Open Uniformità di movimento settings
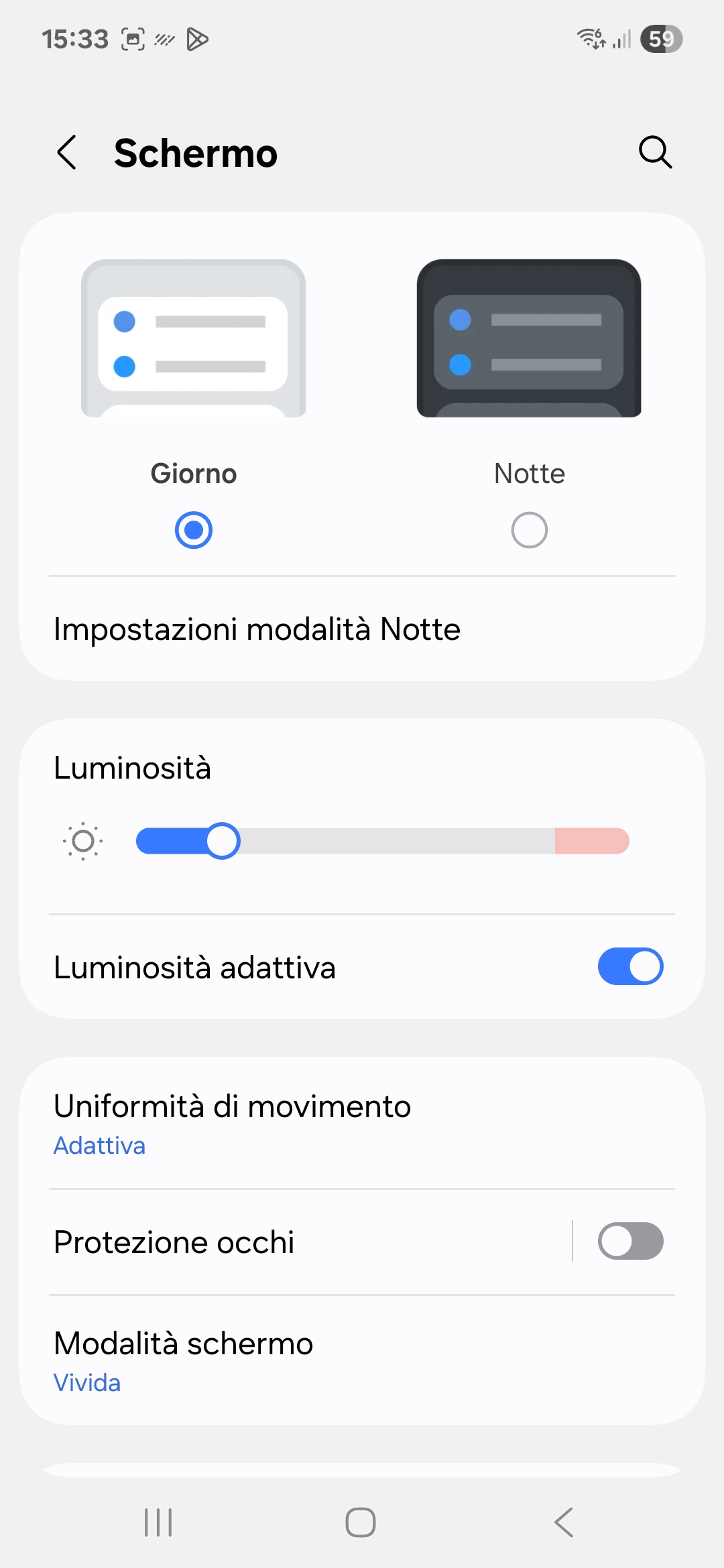 point(362,1124)
